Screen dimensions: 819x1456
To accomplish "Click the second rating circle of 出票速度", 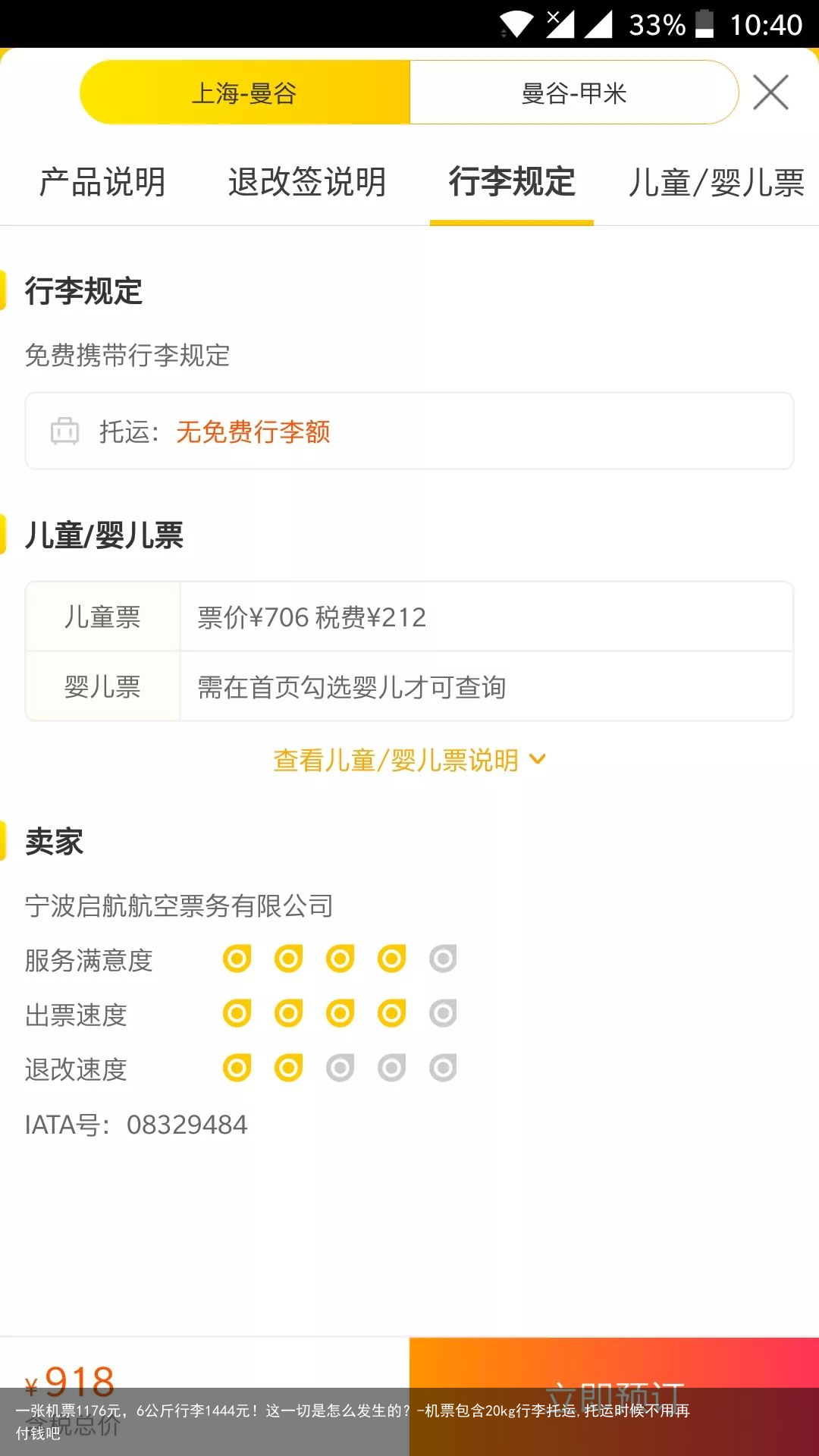I will click(x=288, y=1012).
